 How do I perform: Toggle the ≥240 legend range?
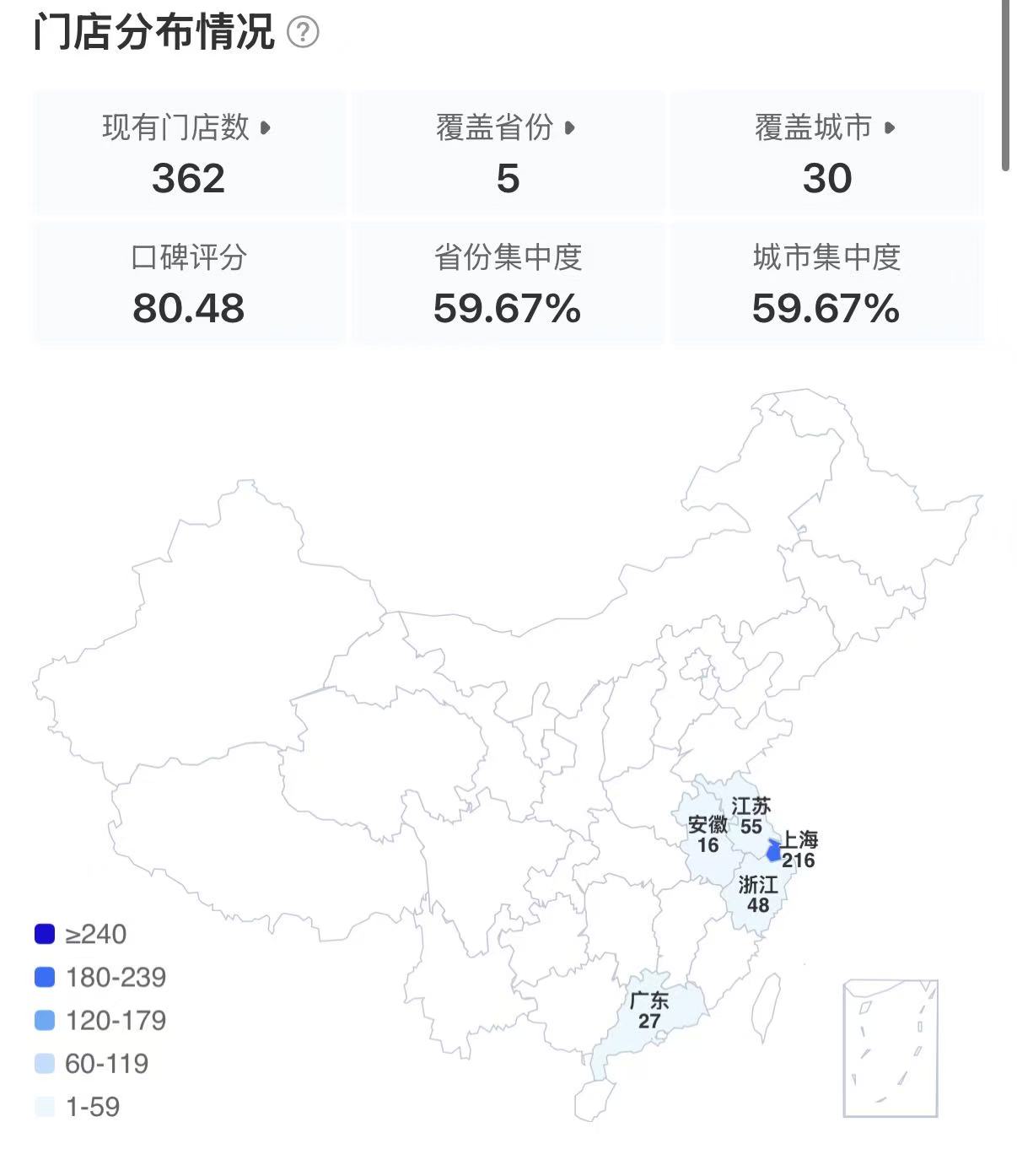[81, 934]
